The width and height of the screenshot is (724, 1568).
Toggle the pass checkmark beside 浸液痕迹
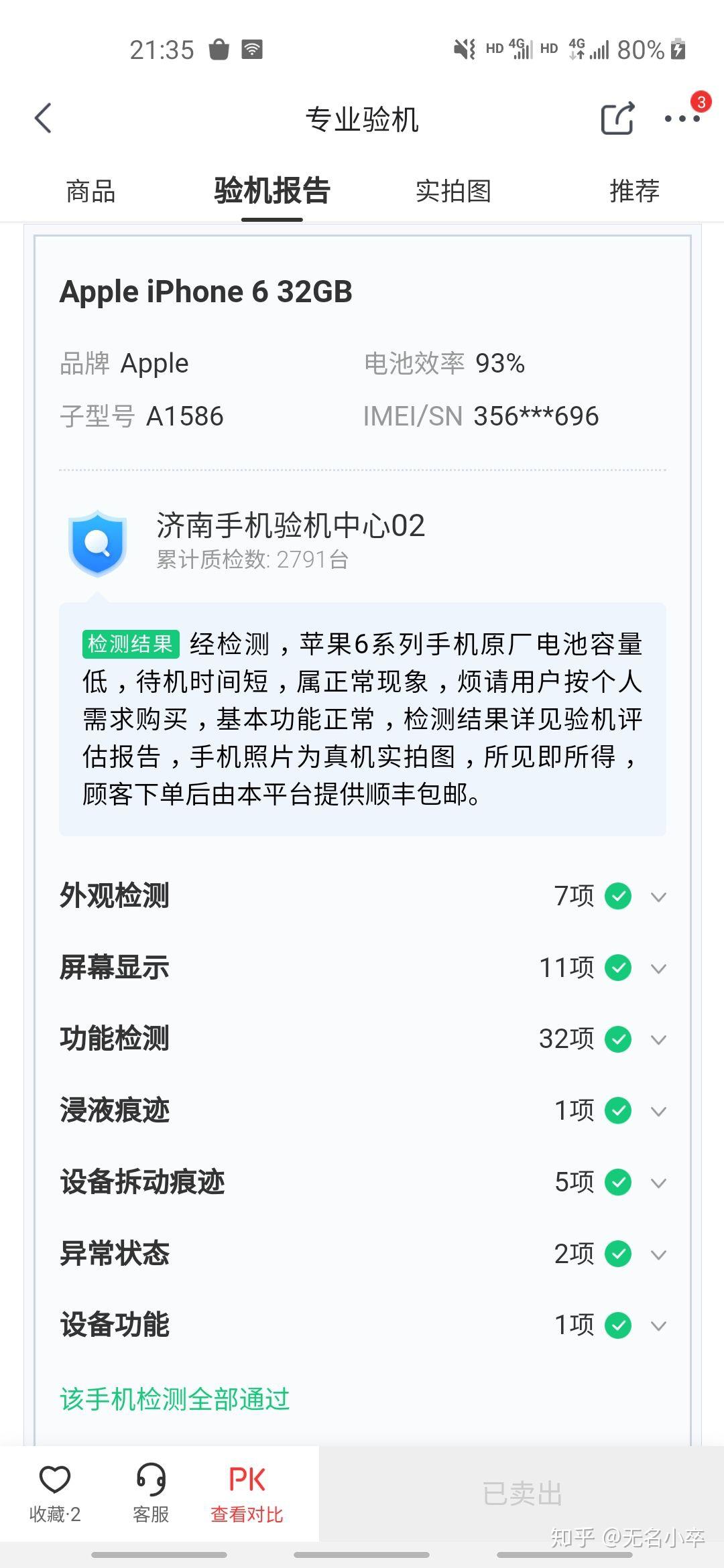[x=617, y=1110]
